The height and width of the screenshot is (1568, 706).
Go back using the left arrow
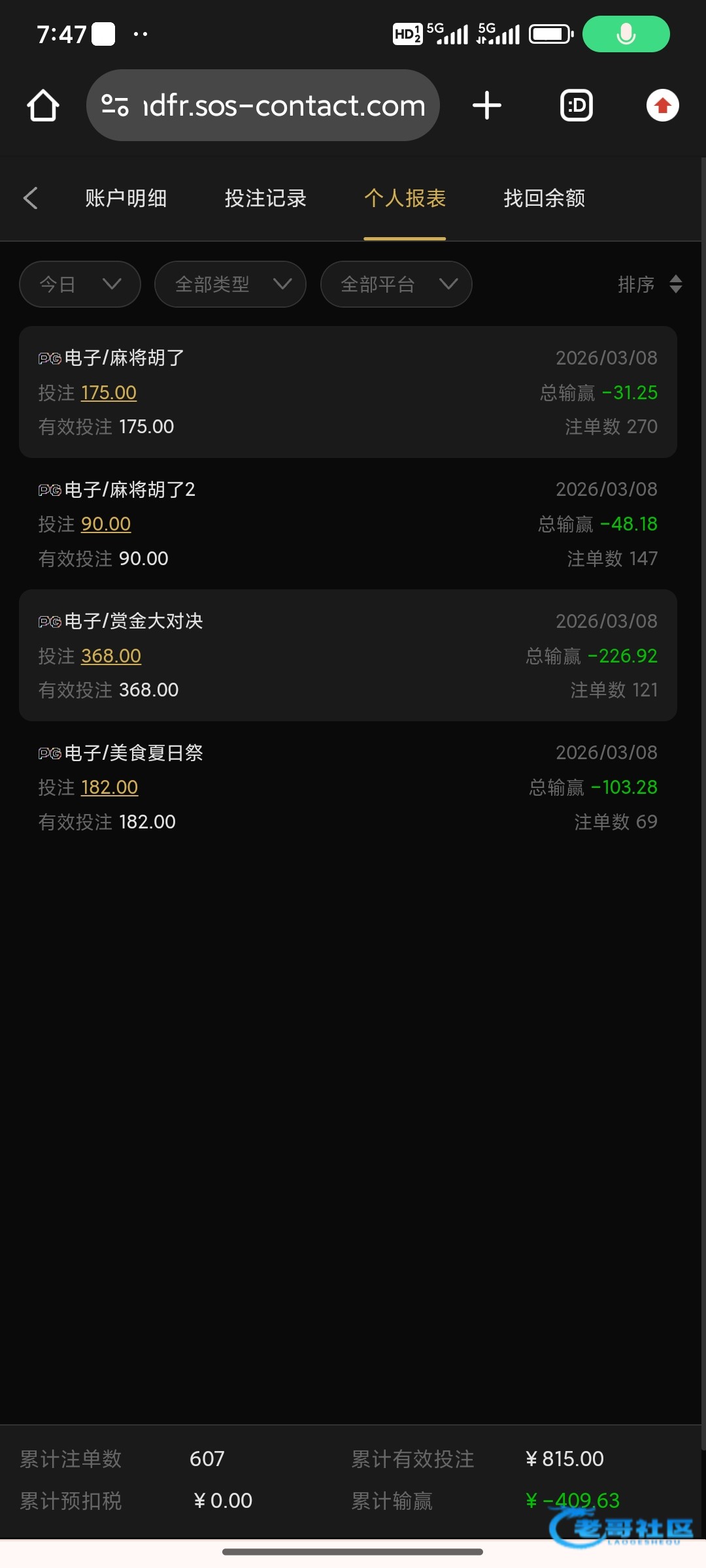click(30, 198)
